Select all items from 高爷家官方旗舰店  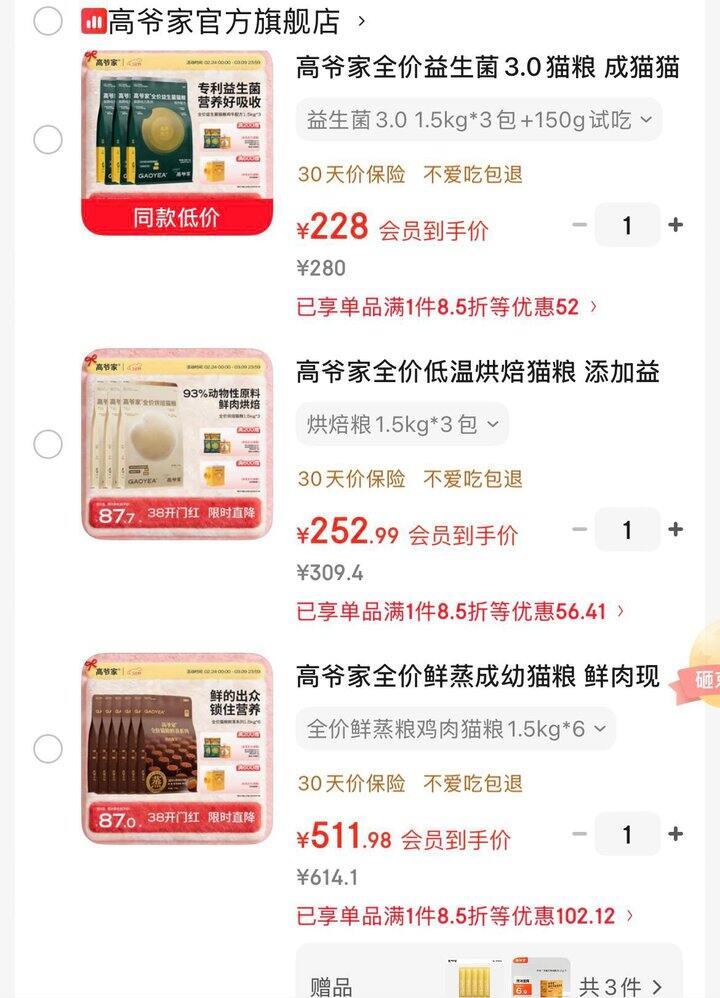[48, 20]
